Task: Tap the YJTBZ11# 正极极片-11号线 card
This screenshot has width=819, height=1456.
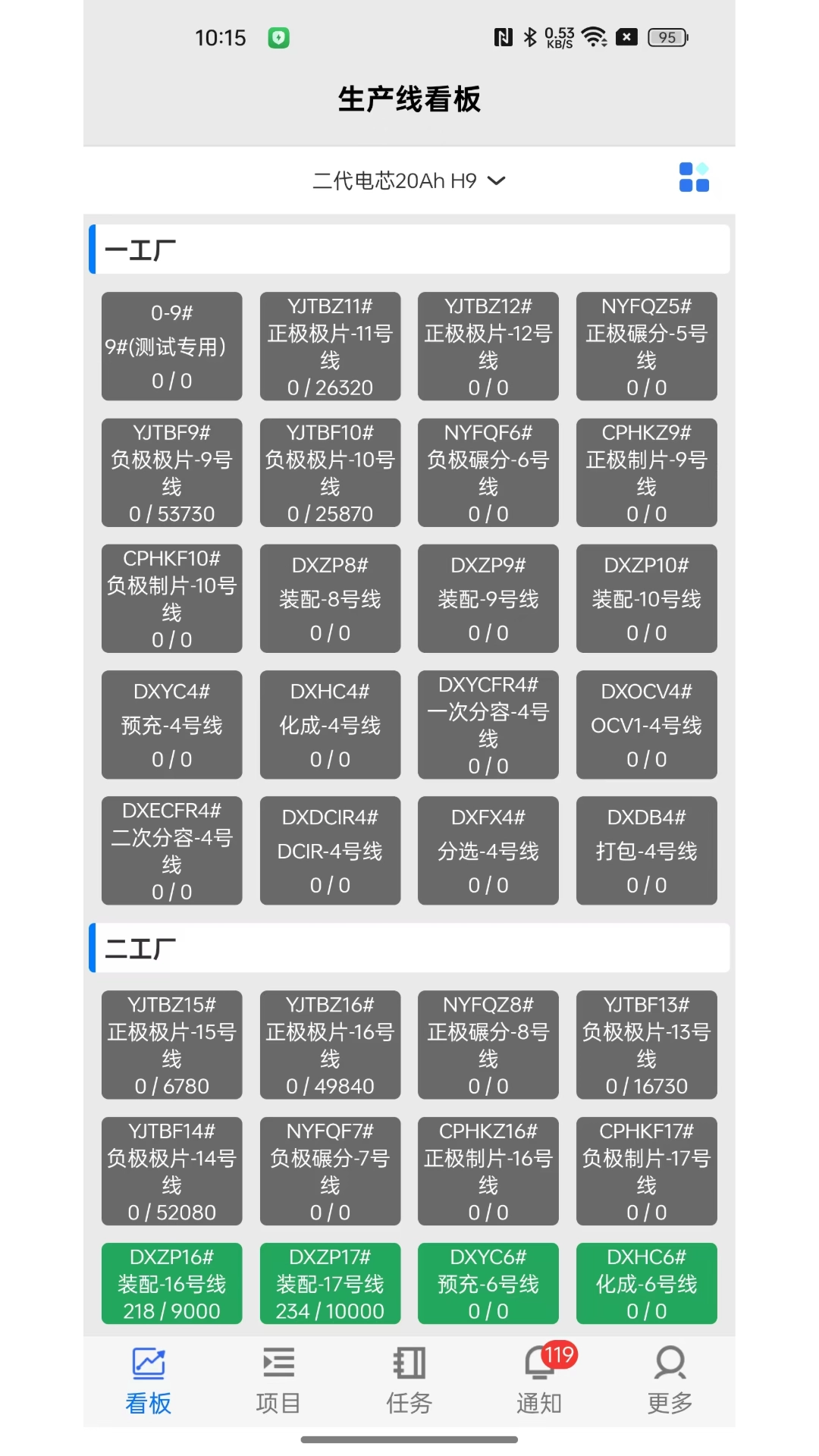Action: (329, 347)
